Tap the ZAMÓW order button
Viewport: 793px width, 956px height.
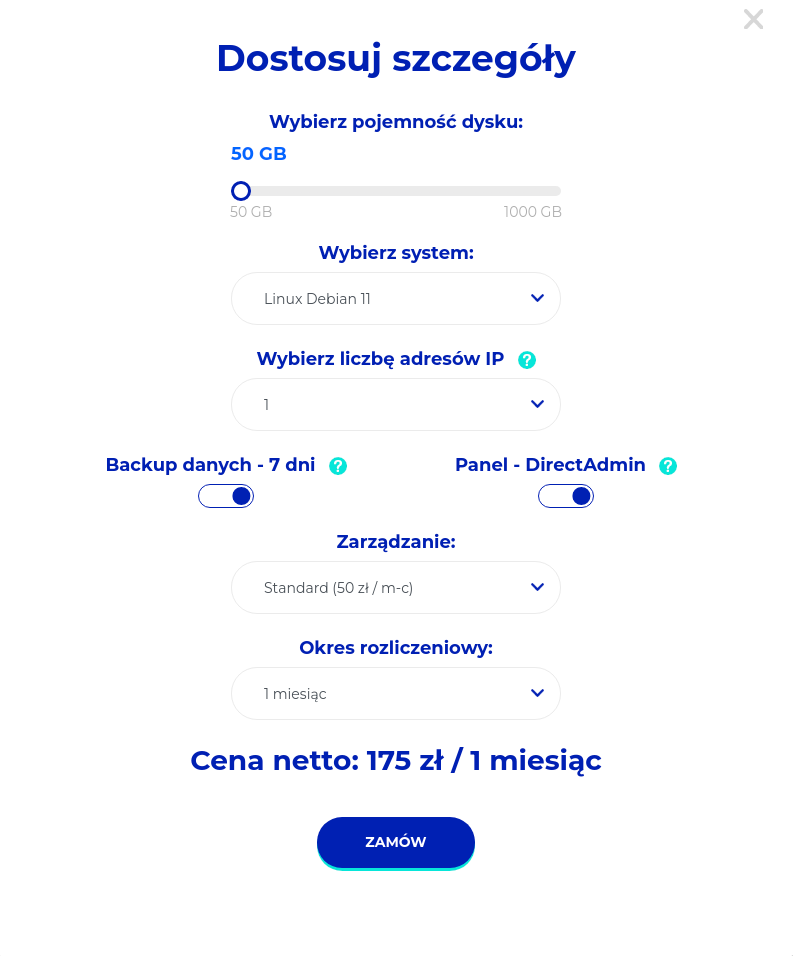396,842
